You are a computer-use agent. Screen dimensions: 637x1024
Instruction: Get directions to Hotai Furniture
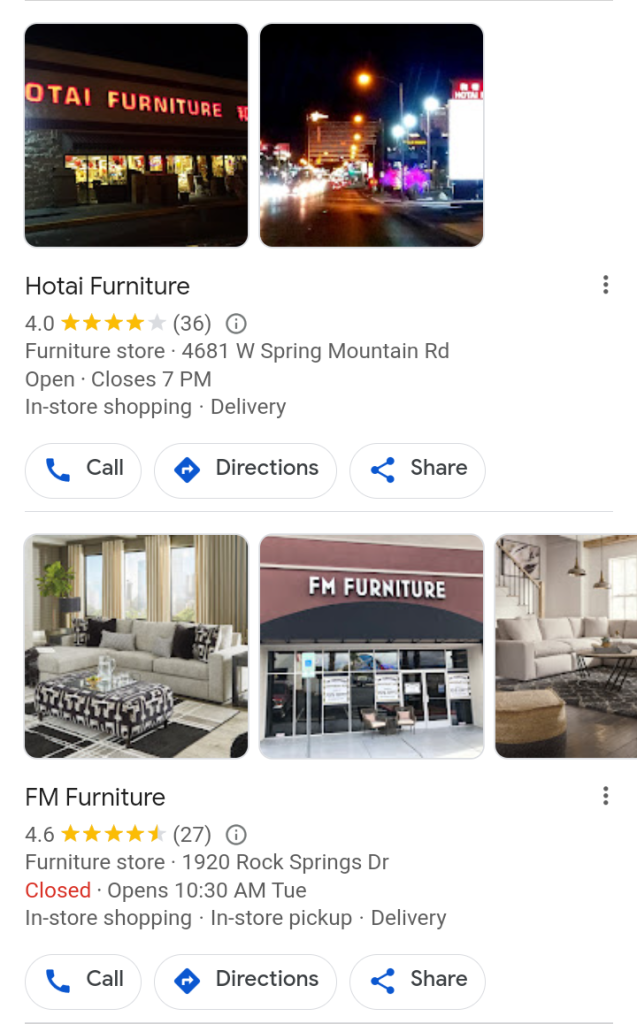pos(246,470)
